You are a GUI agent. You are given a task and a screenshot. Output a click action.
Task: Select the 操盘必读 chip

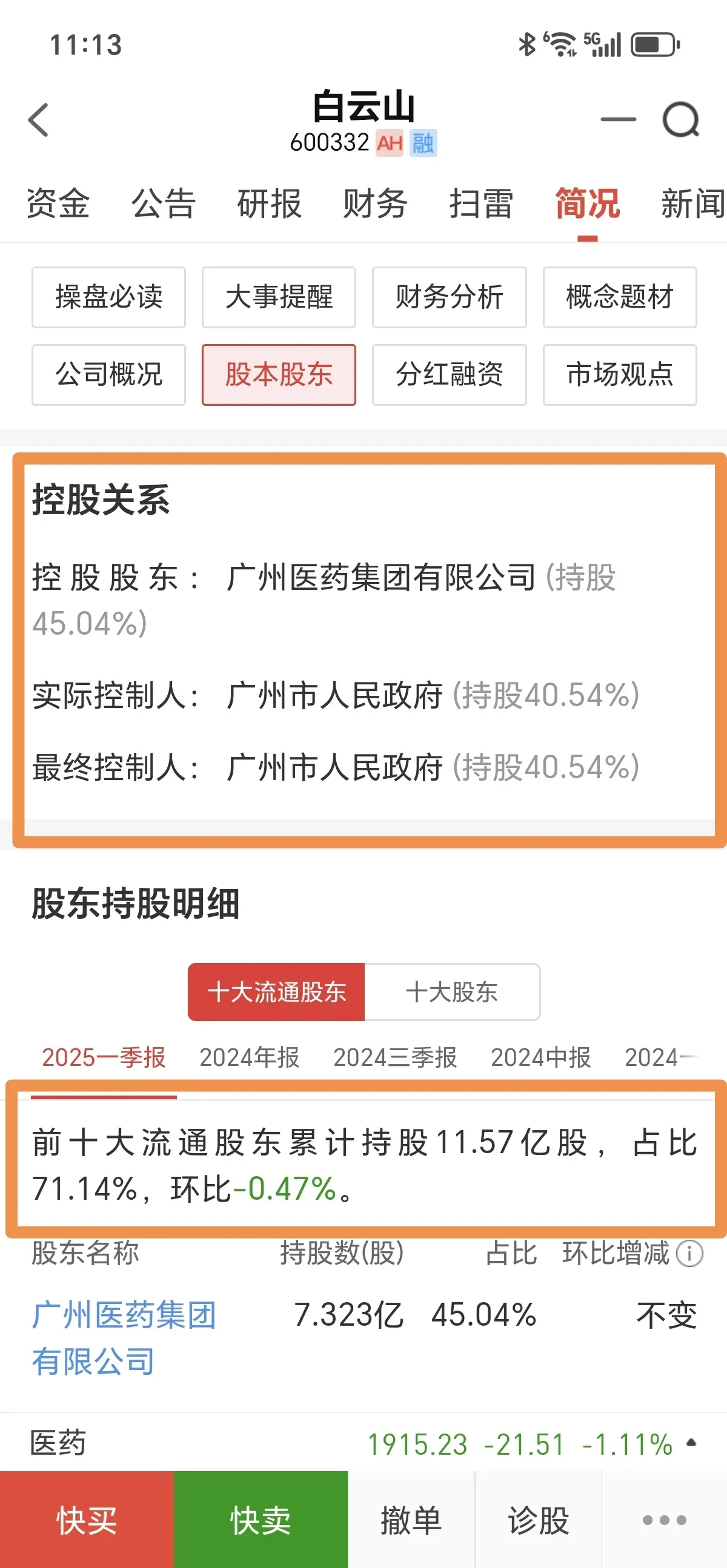(x=108, y=297)
